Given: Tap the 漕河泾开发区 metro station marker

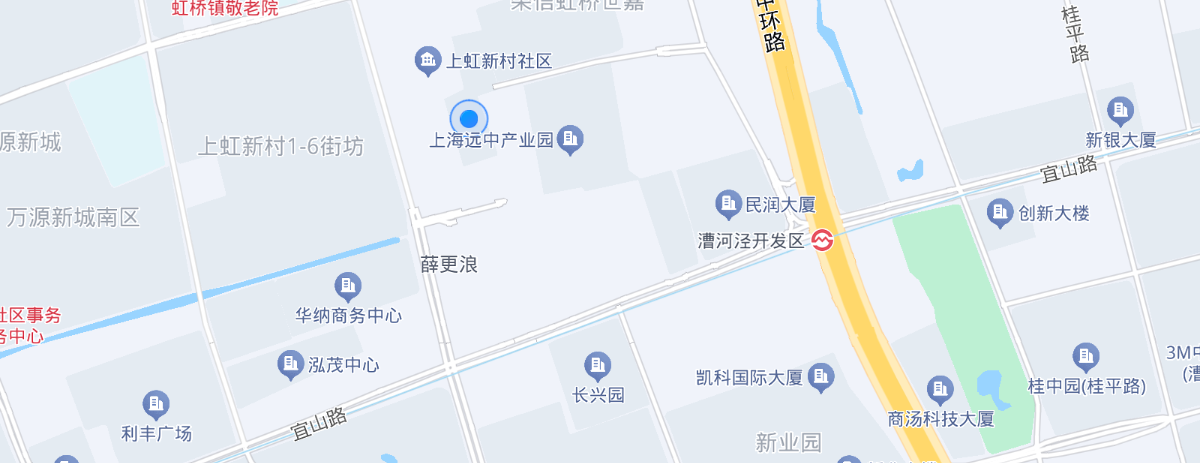Looking at the screenshot, I should click(x=824, y=241).
